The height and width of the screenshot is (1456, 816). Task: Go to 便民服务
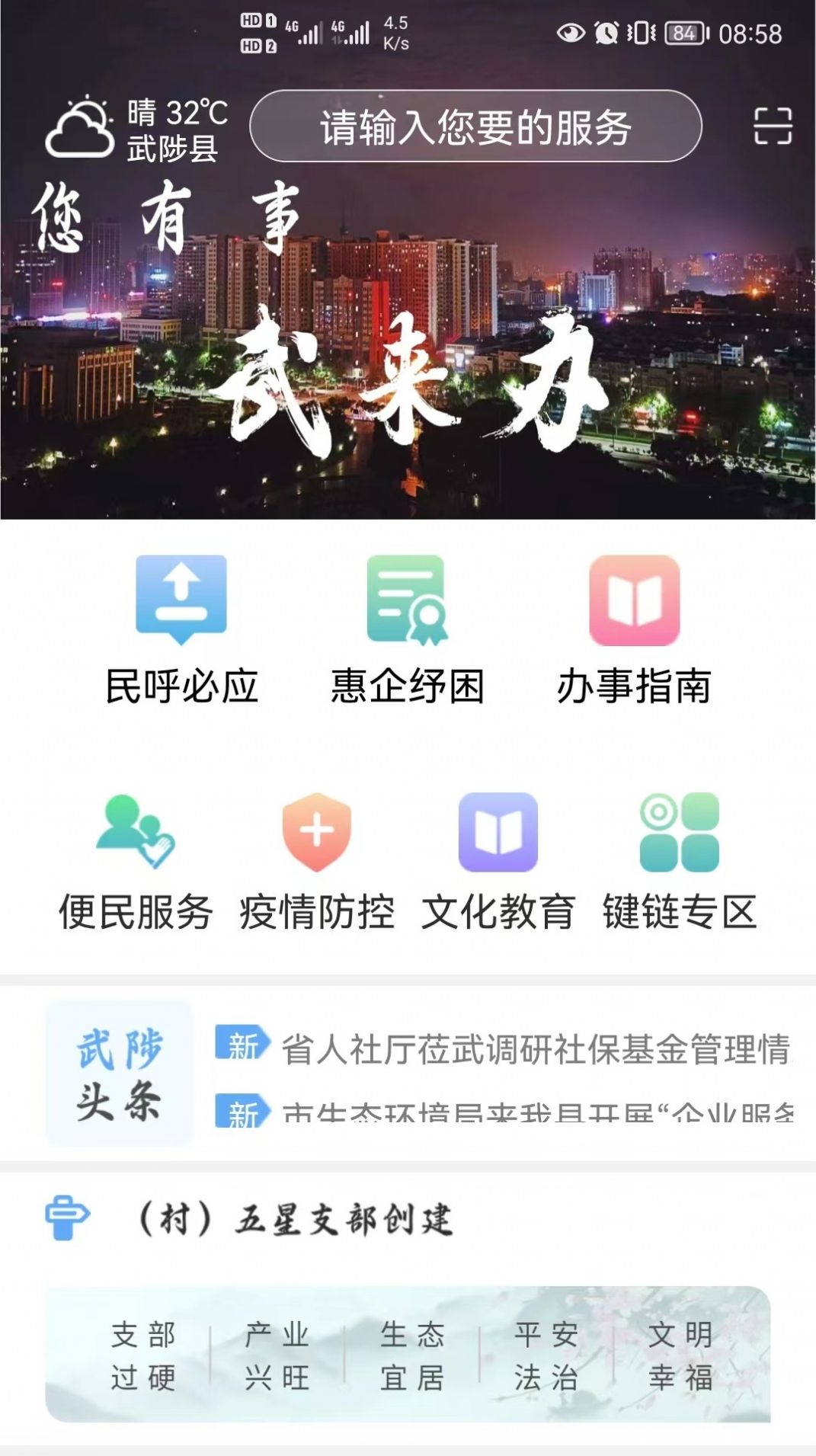[x=136, y=861]
